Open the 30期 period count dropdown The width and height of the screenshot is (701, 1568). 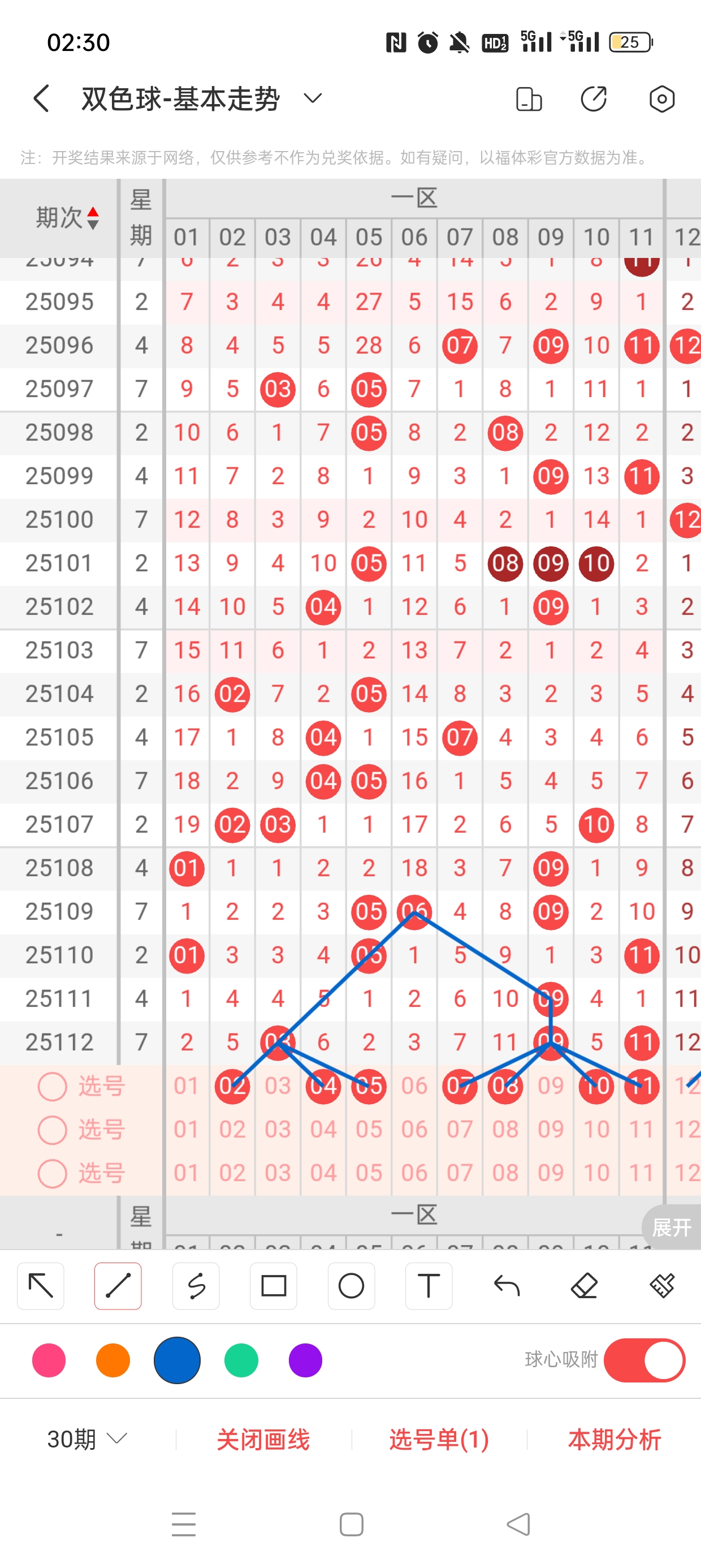tap(87, 1439)
